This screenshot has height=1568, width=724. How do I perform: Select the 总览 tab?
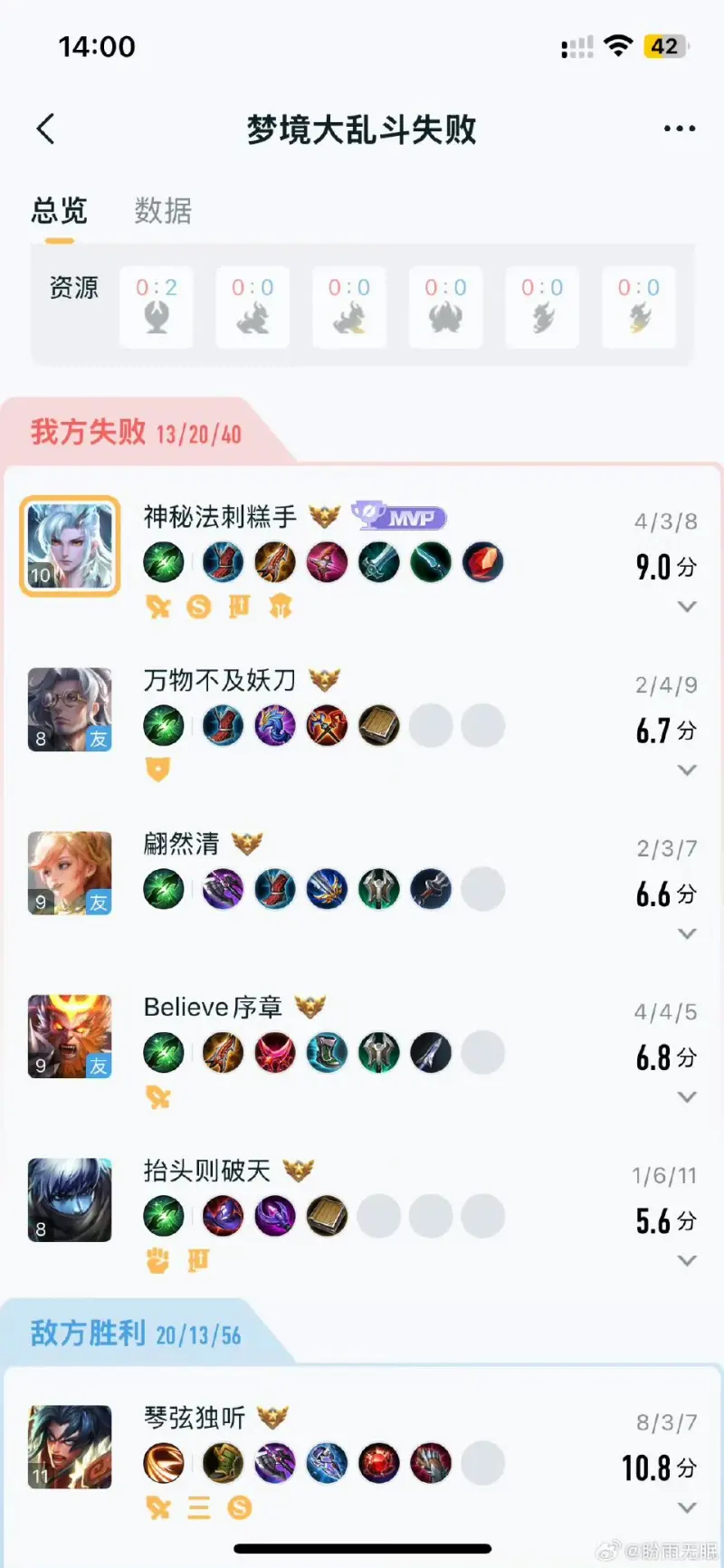tap(59, 211)
